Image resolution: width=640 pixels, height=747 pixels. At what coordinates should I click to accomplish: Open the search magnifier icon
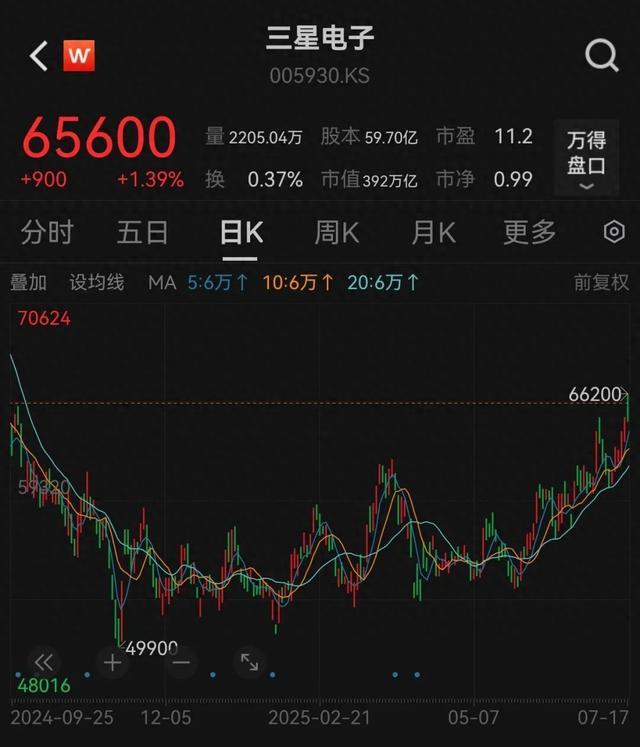point(601,56)
